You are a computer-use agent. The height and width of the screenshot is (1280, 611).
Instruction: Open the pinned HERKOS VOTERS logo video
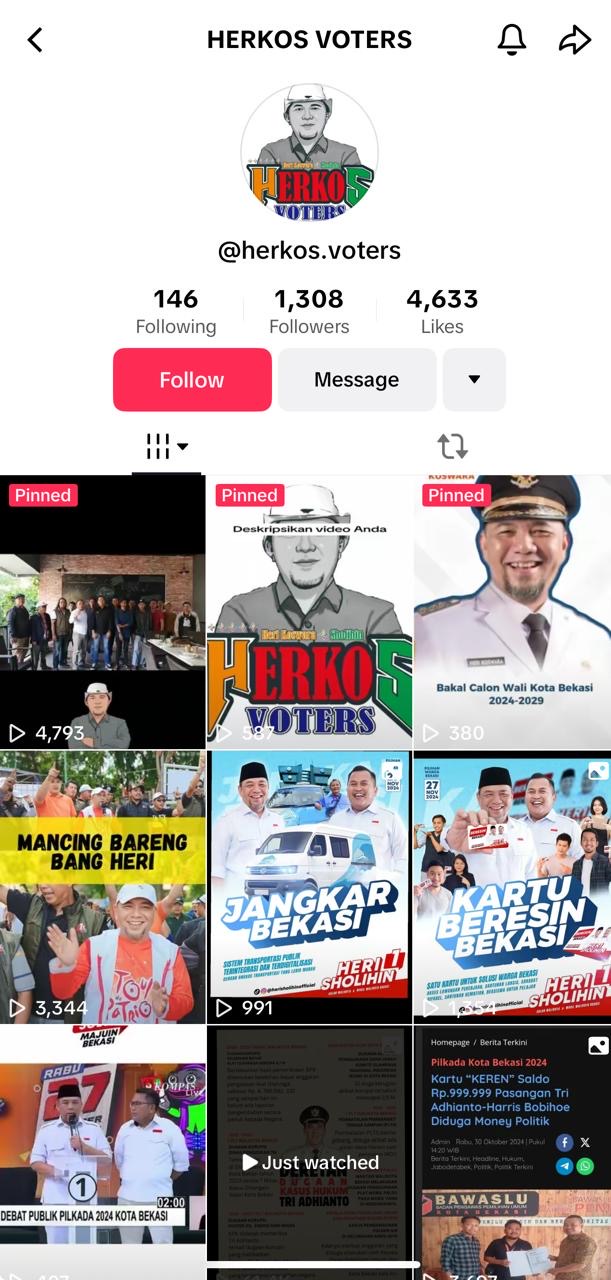pyautogui.click(x=309, y=612)
